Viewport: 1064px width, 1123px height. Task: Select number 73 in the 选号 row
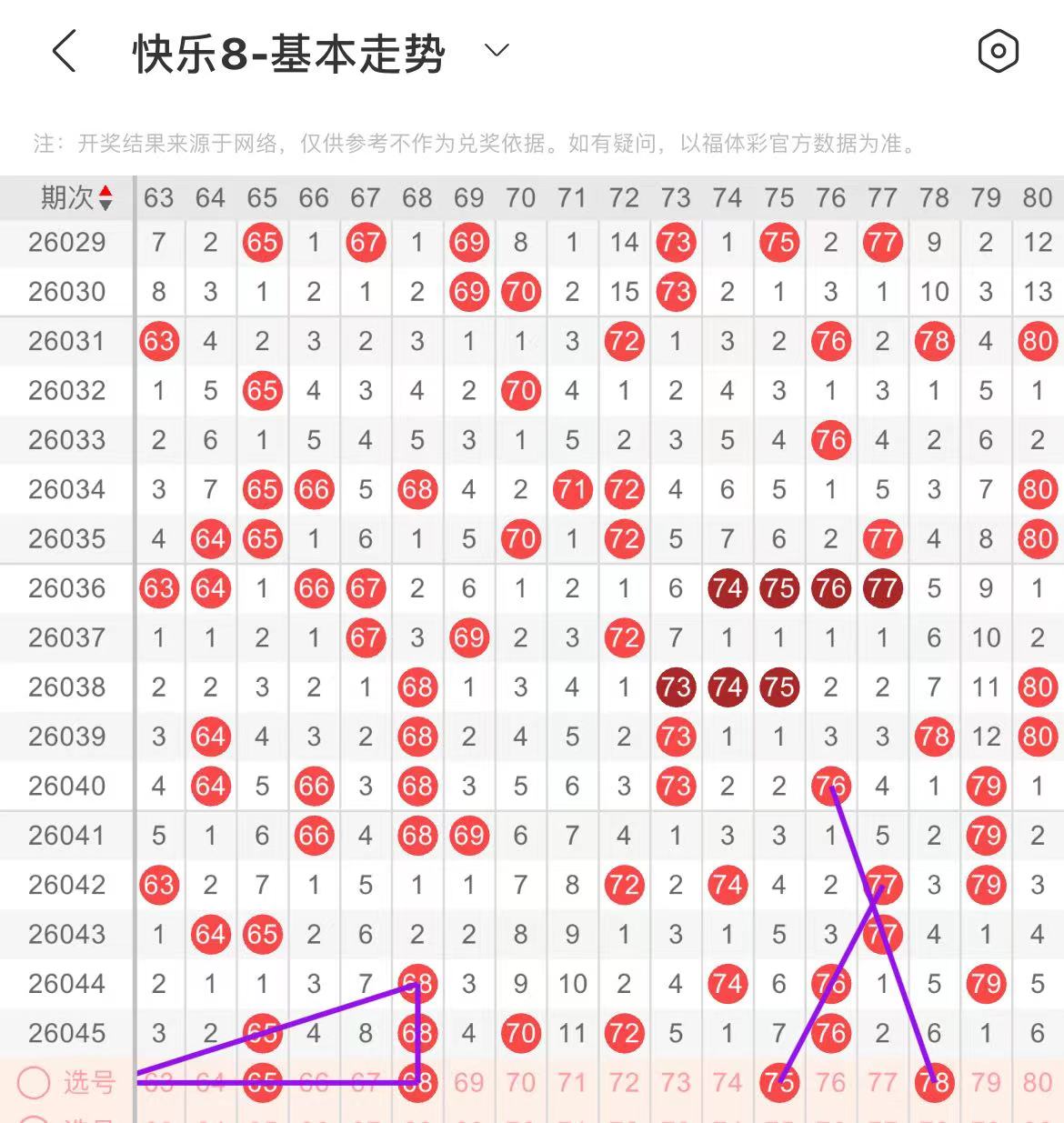676,1082
